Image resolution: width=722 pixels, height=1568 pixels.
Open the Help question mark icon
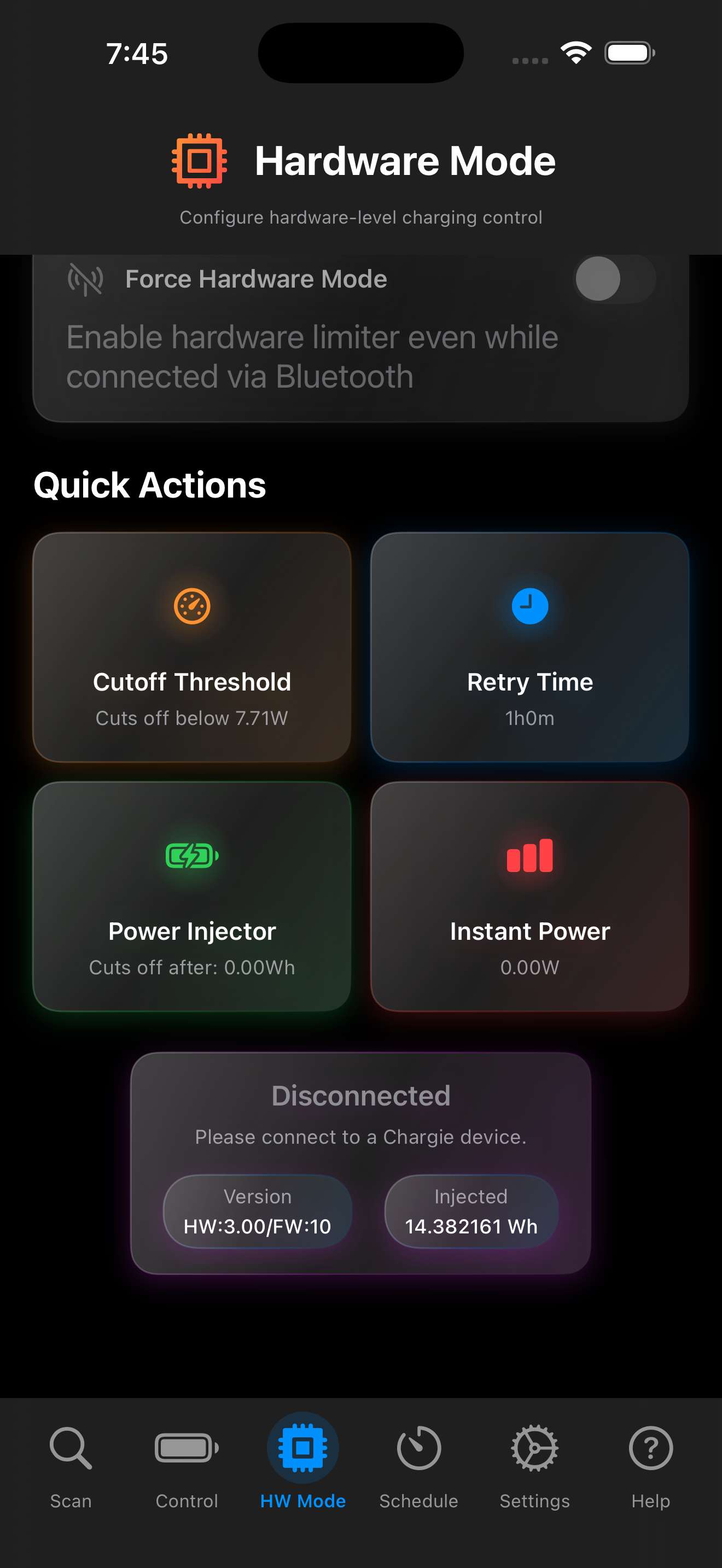(650, 1449)
